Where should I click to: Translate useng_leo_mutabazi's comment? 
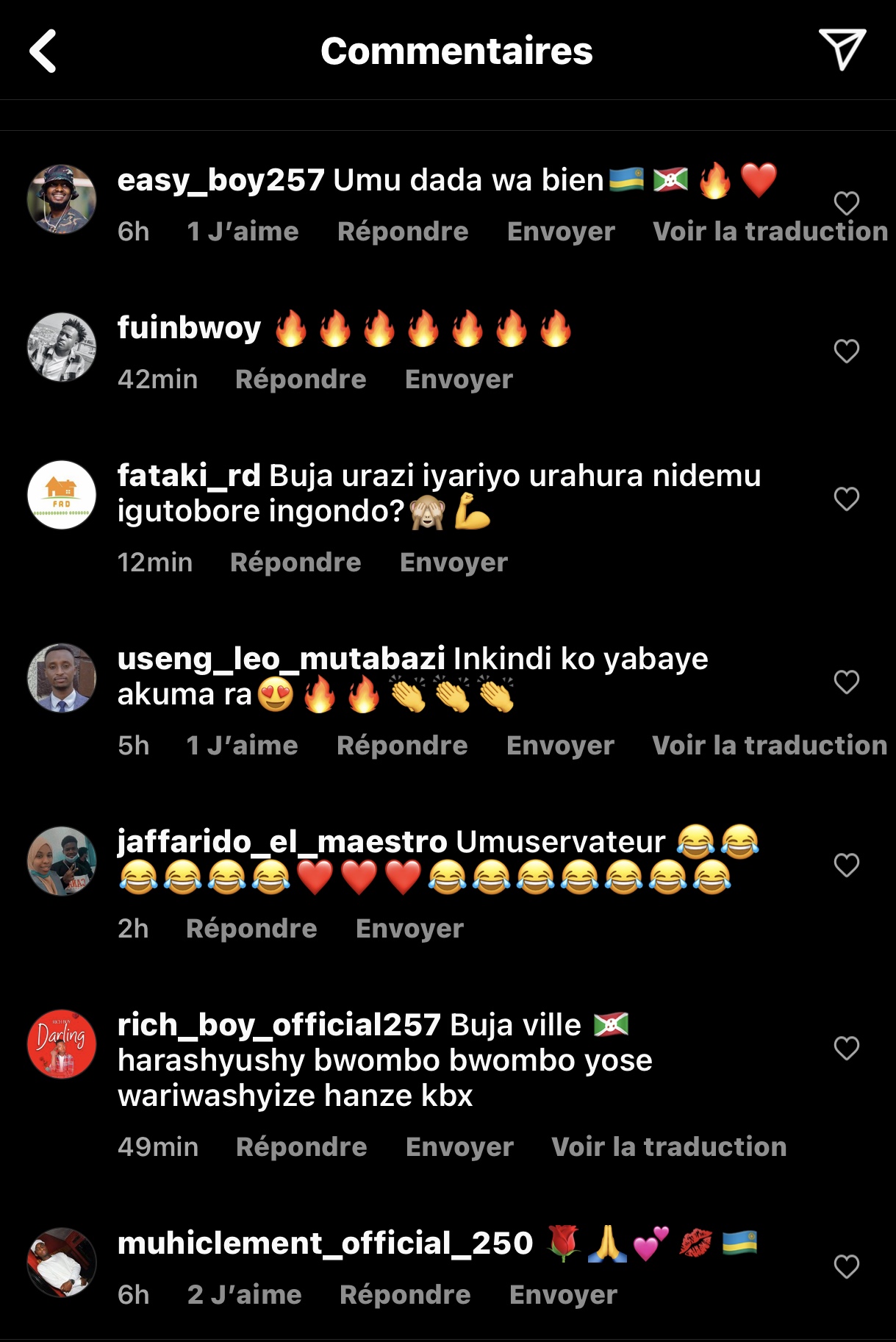click(x=769, y=746)
